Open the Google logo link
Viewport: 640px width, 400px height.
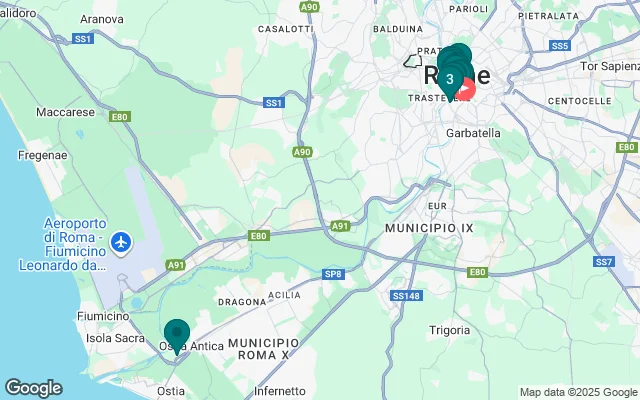click(x=33, y=388)
